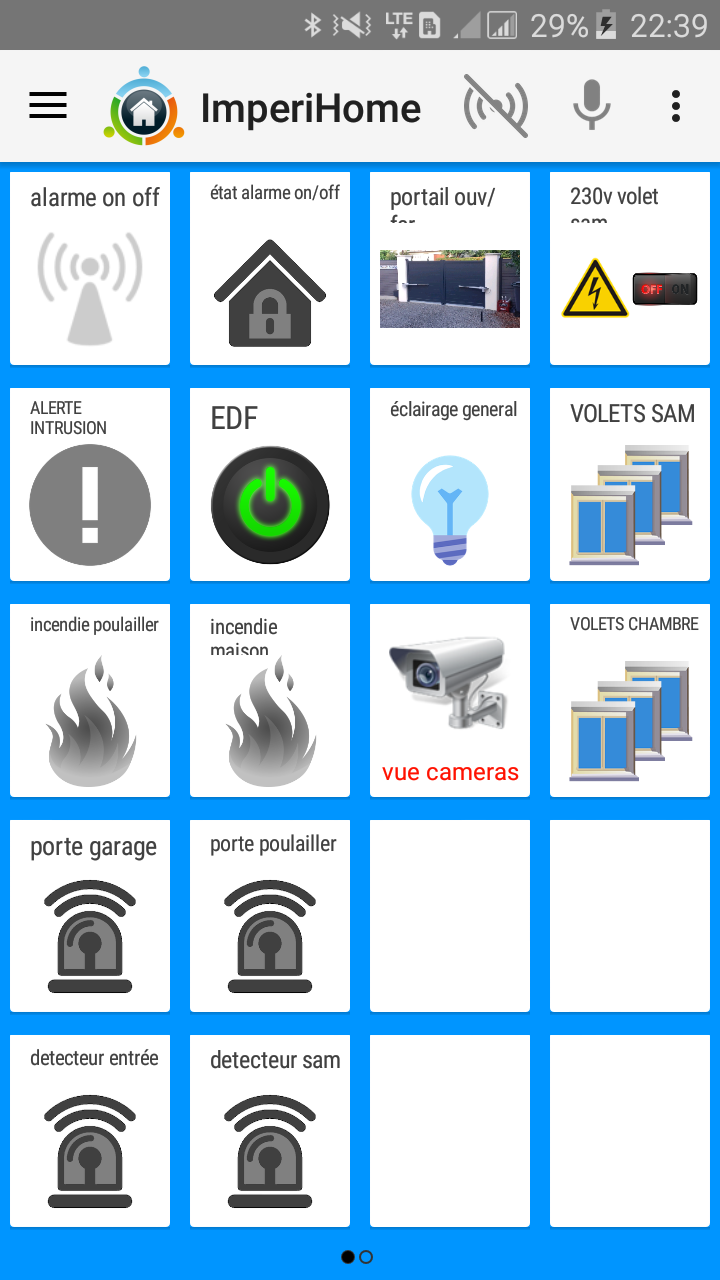View cameras via 'vue cameras' tile
The width and height of the screenshot is (720, 1280).
click(450, 700)
